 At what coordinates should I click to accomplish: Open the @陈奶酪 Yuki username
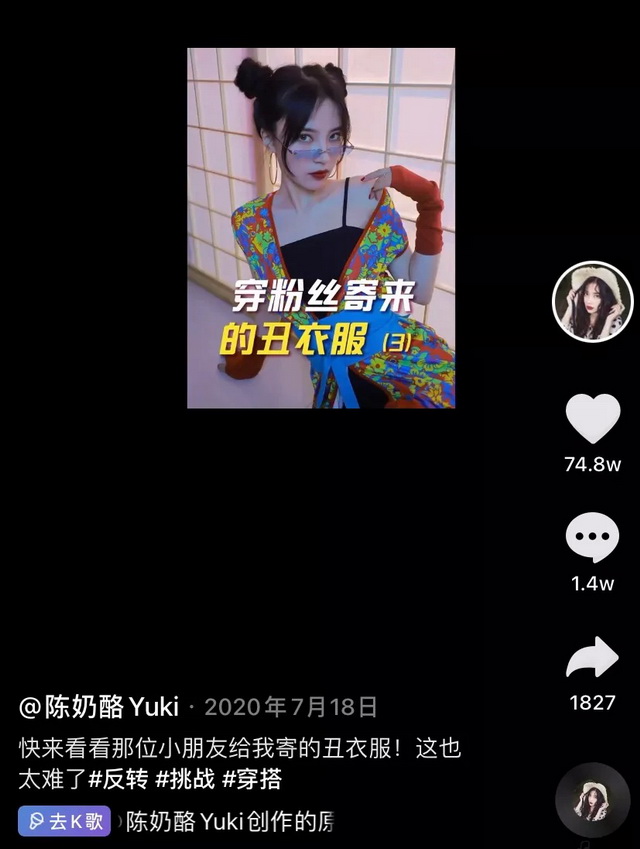coord(99,708)
